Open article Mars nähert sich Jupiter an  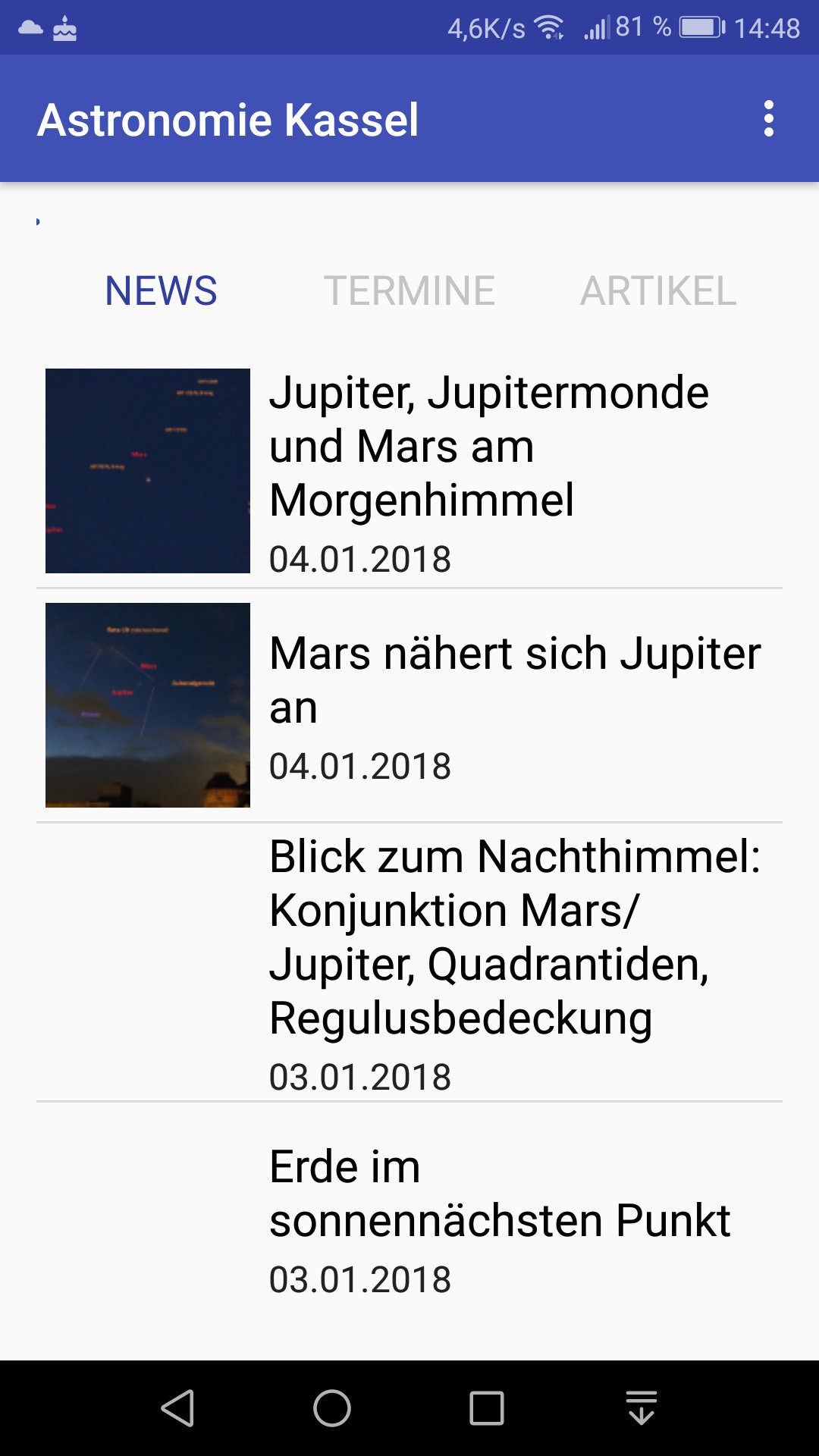click(x=514, y=679)
